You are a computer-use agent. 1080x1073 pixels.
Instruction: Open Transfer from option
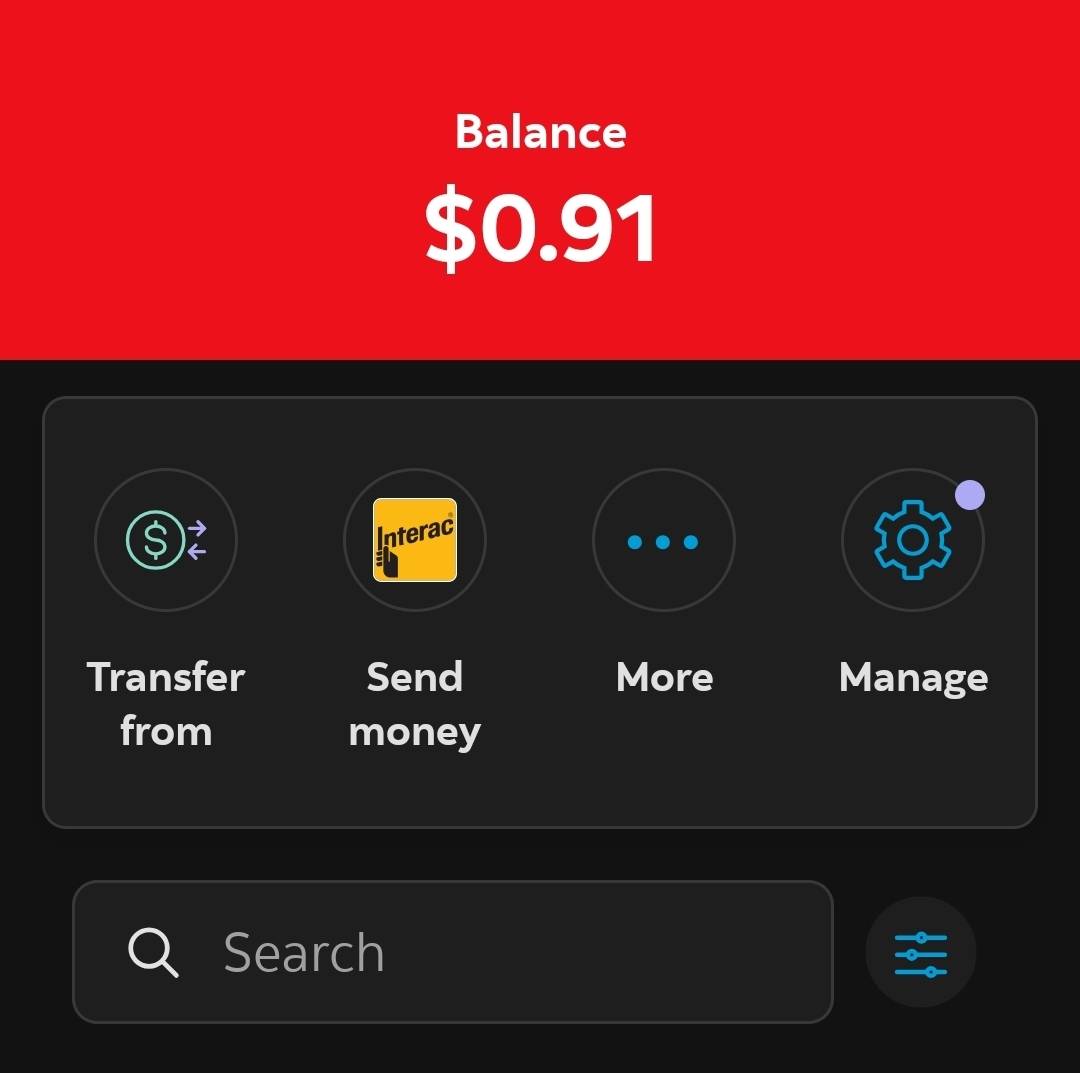166,540
